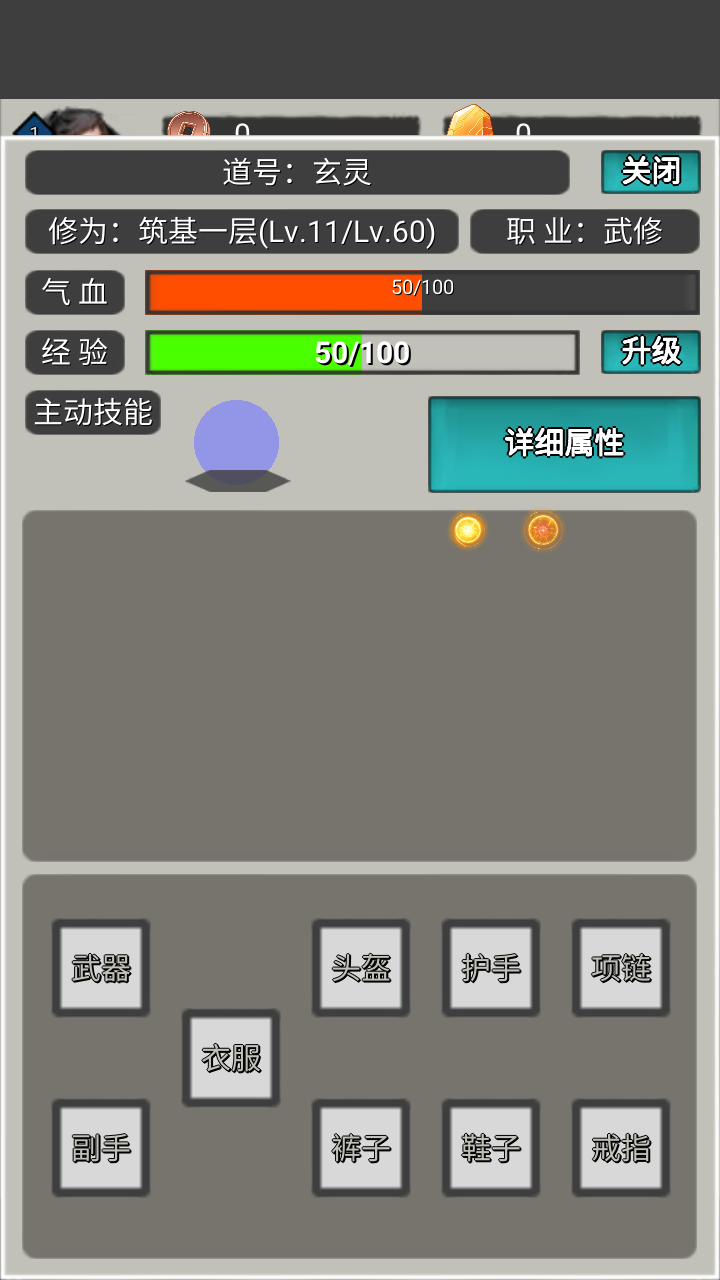Select the 裤子 pants slot
Viewport: 720px width, 1280px height.
click(361, 1148)
